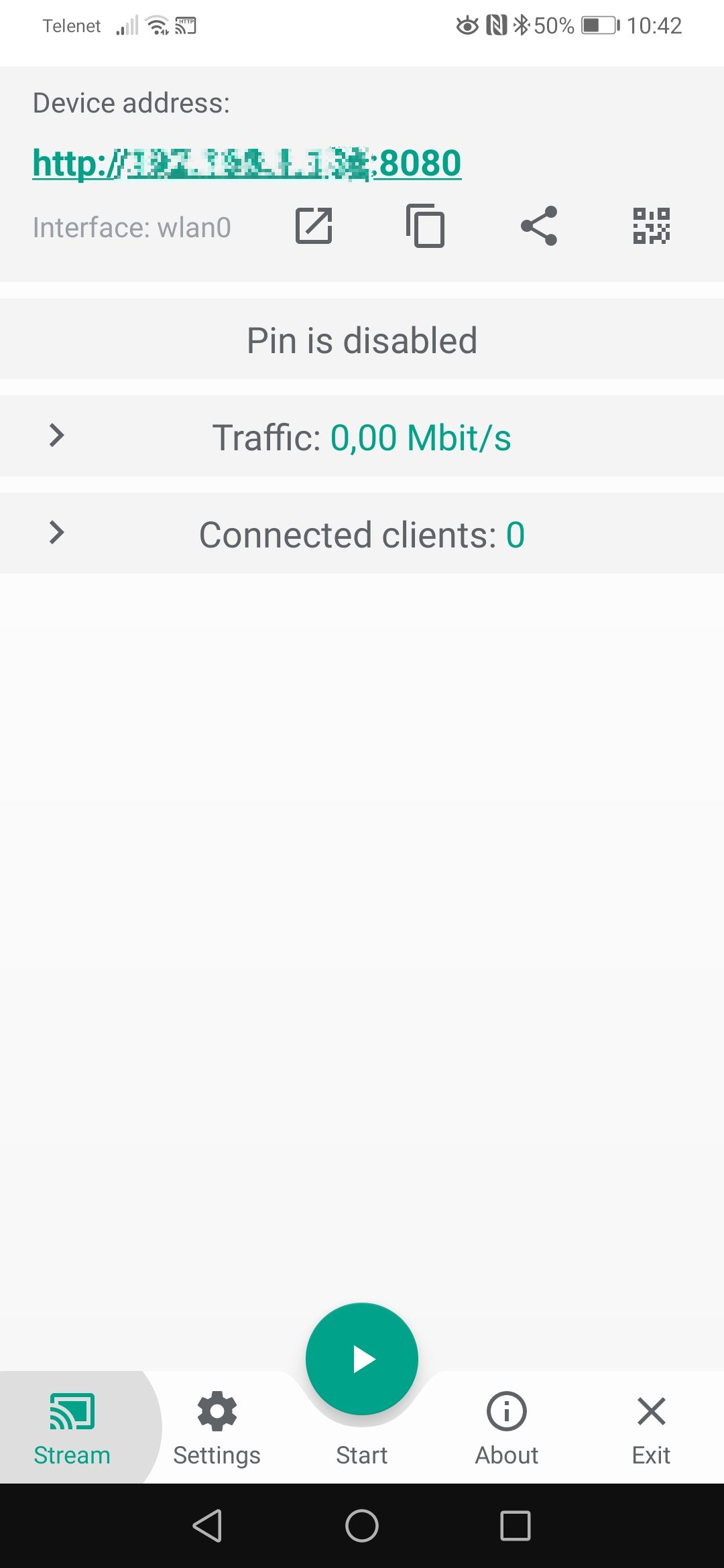The width and height of the screenshot is (724, 1568).
Task: Start the screen stream with play button
Action: 362,1359
